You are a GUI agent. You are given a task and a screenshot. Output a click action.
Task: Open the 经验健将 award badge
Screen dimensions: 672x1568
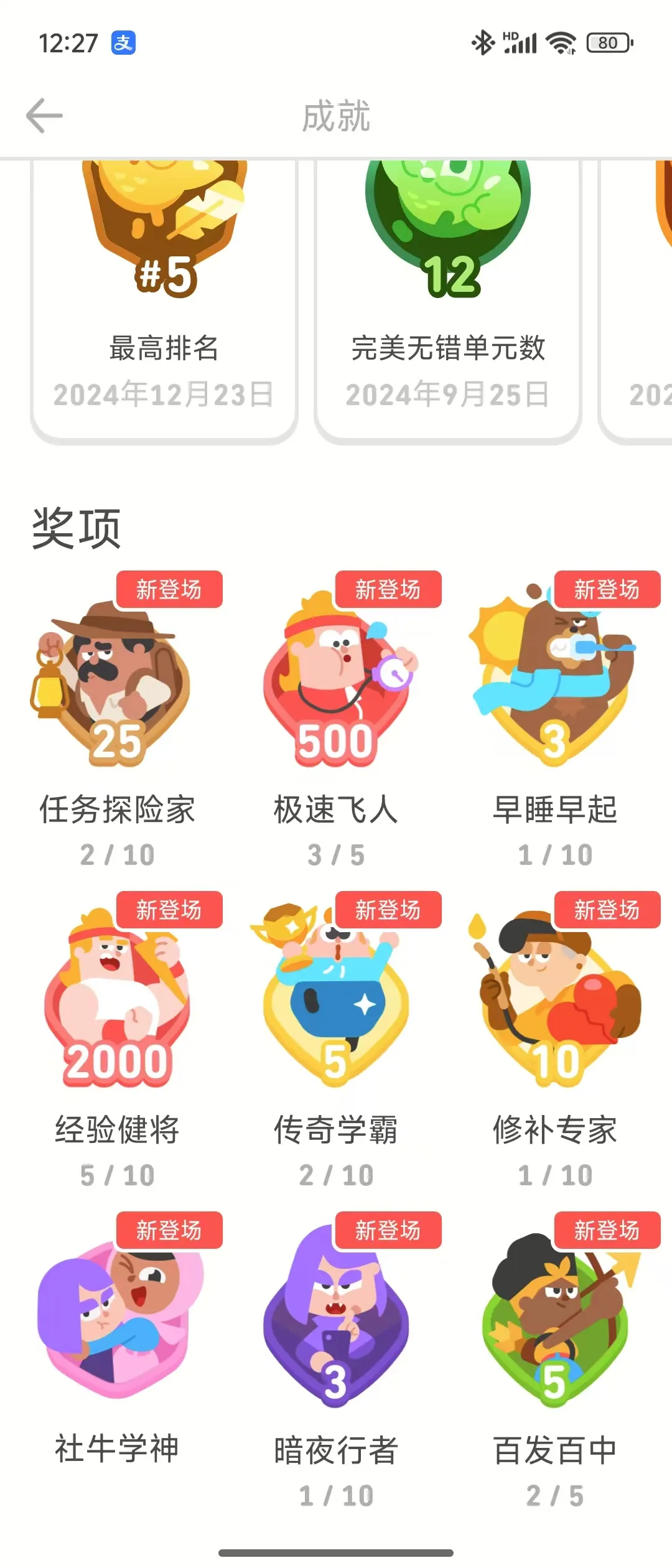116,1002
